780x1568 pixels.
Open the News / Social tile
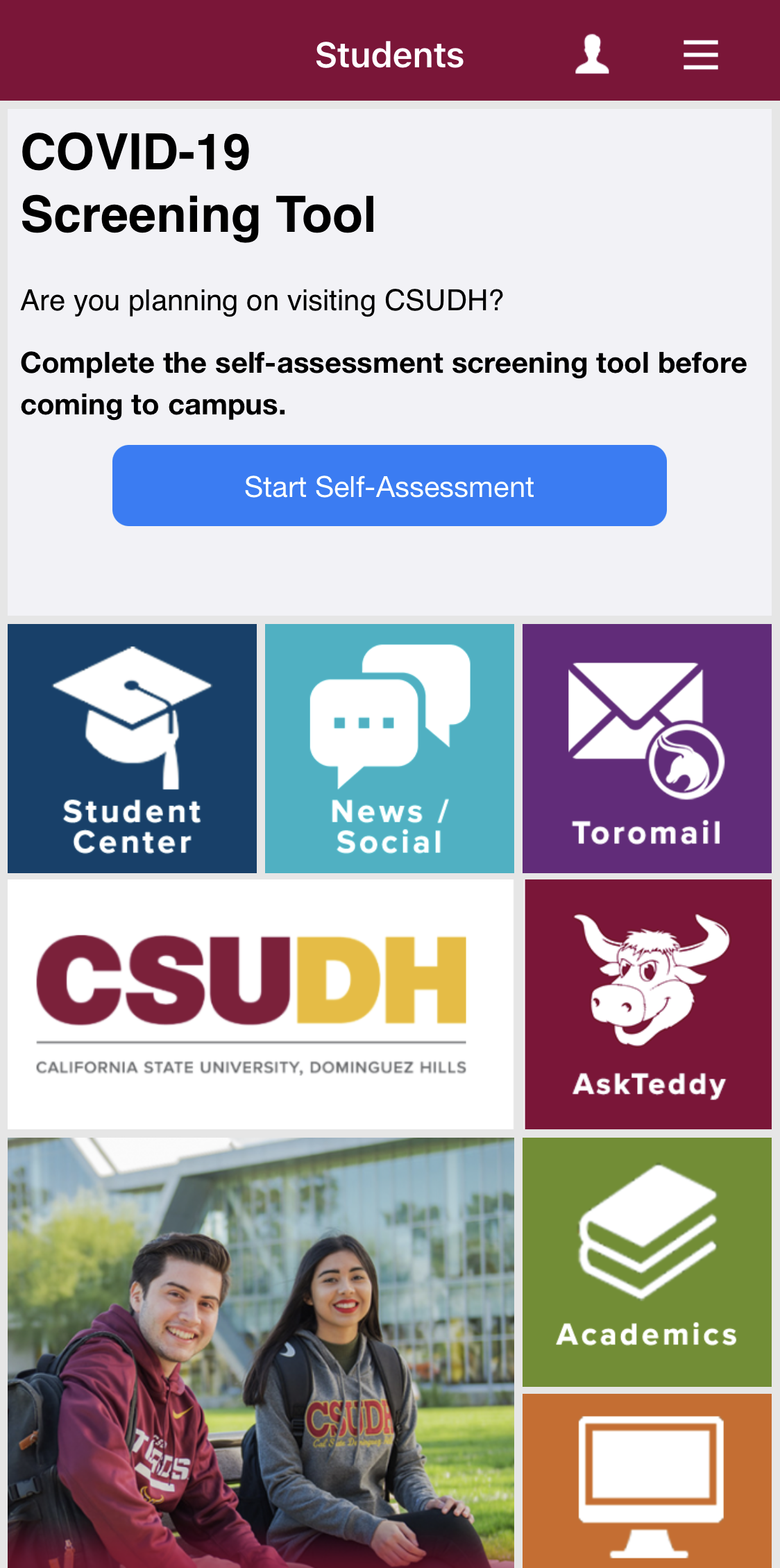click(x=389, y=748)
